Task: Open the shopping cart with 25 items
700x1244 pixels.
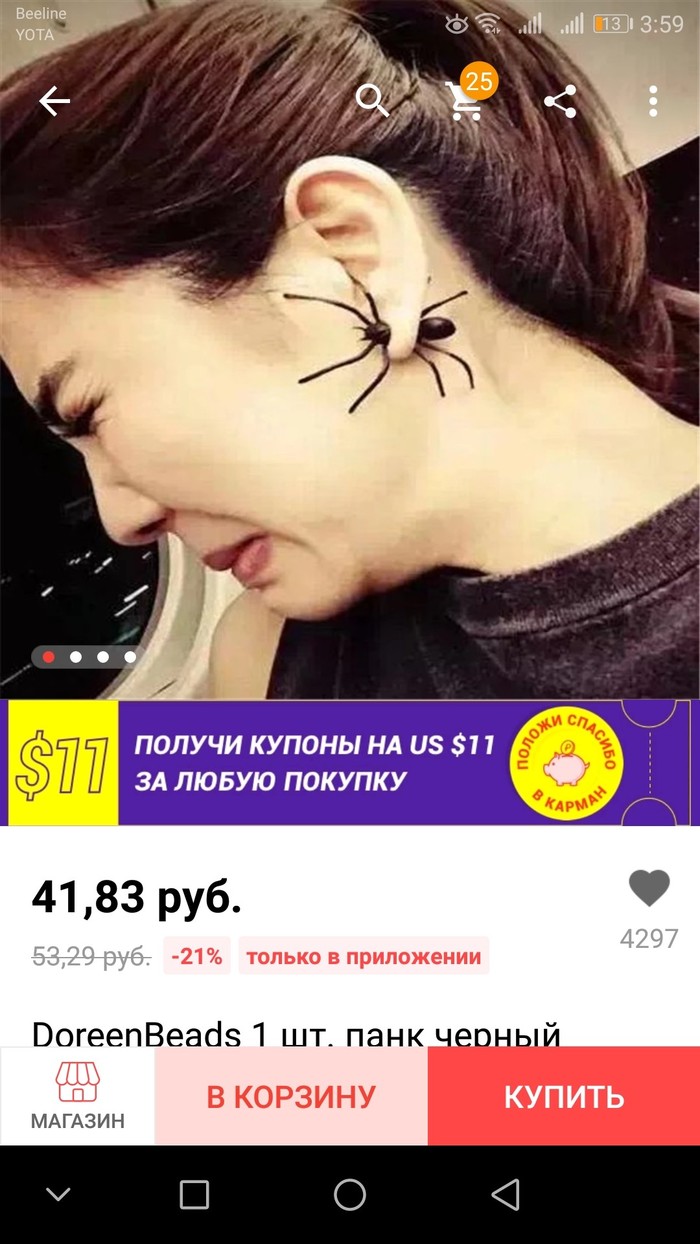Action: (x=466, y=99)
